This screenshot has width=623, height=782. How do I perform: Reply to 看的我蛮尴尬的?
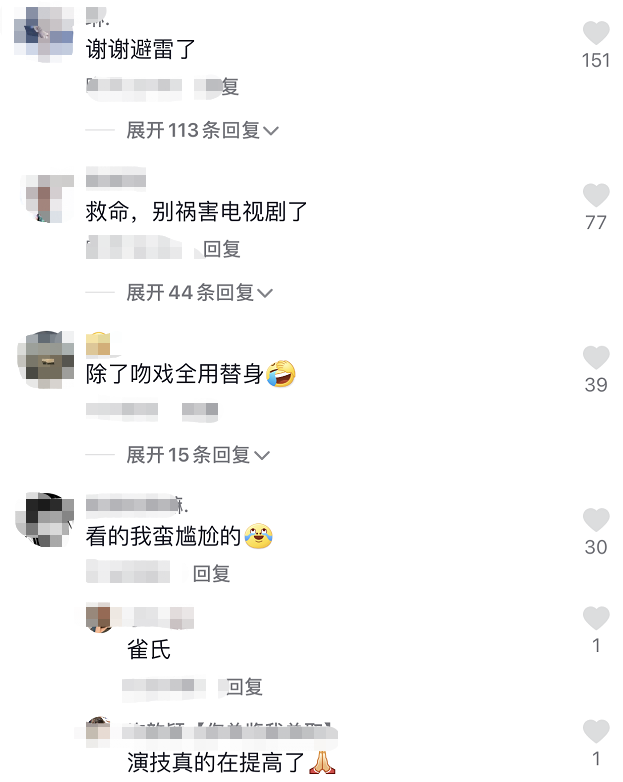212,573
